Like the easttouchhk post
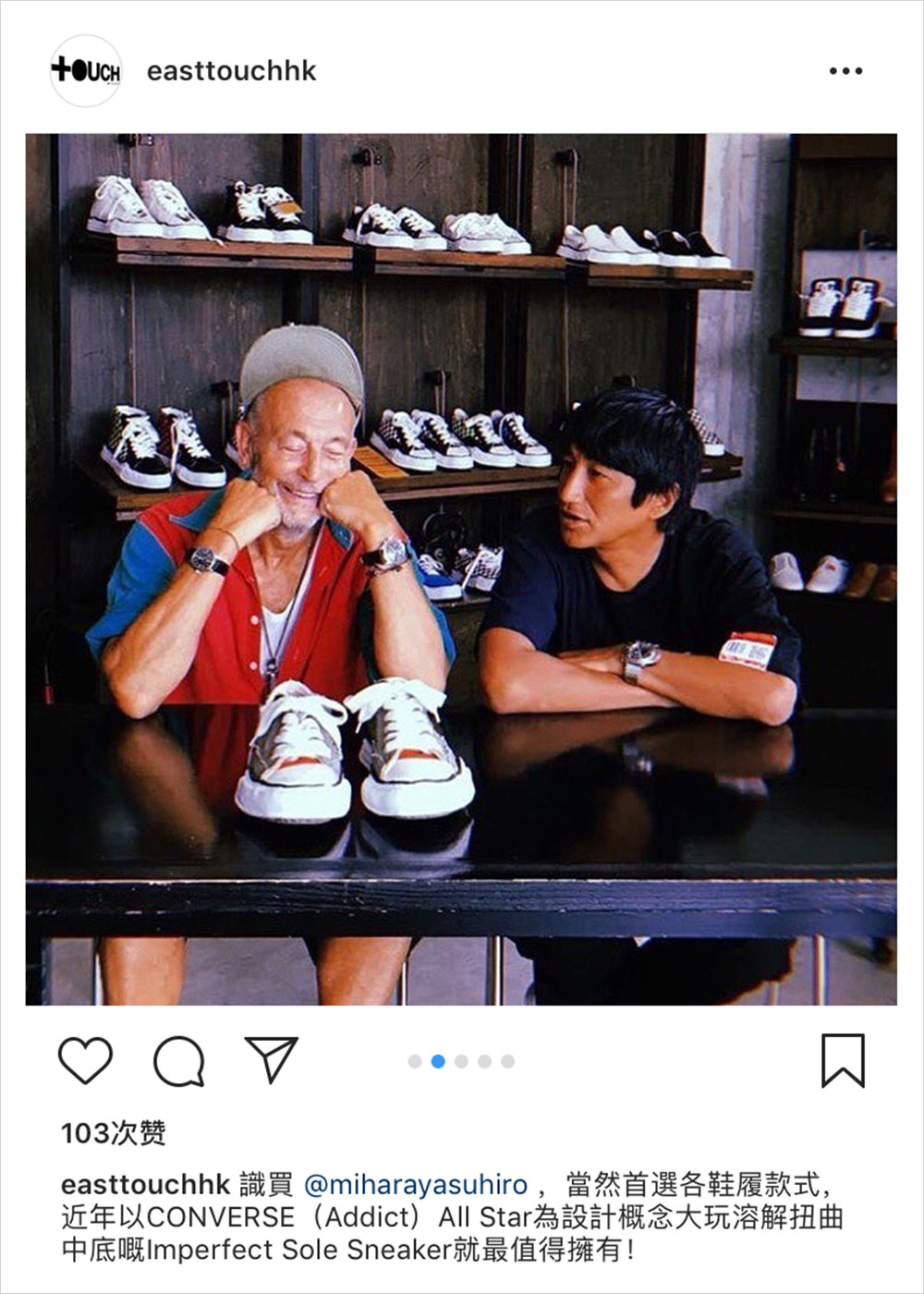The image size is (924, 1294). [x=85, y=1060]
